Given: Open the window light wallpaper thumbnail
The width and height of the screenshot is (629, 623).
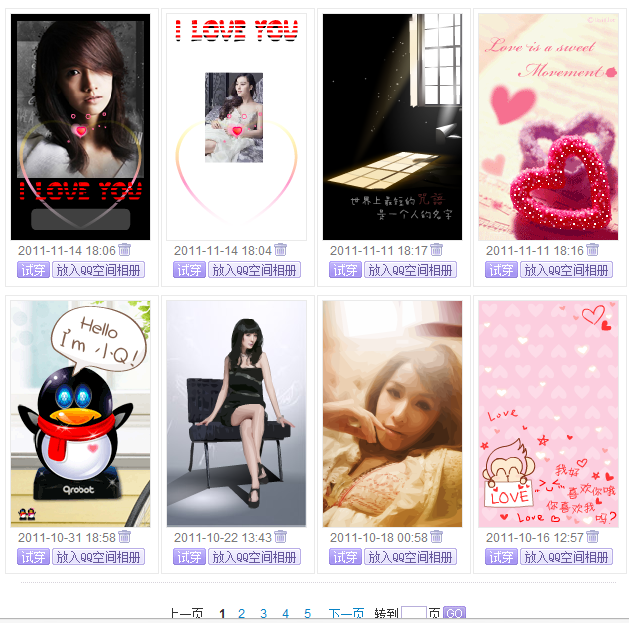Looking at the screenshot, I should pos(392,127).
